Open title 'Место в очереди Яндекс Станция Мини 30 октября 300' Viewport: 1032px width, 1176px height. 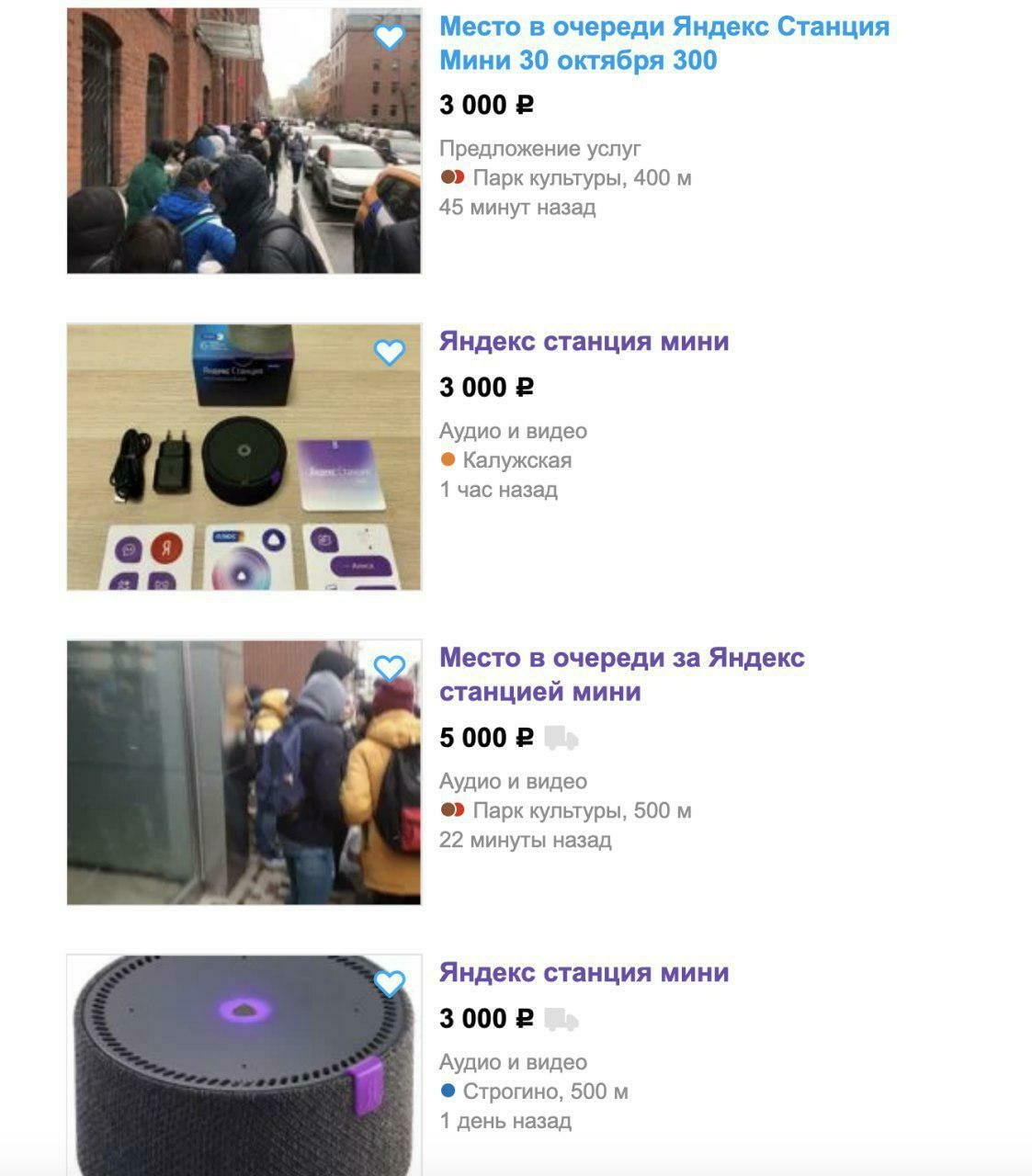click(663, 43)
